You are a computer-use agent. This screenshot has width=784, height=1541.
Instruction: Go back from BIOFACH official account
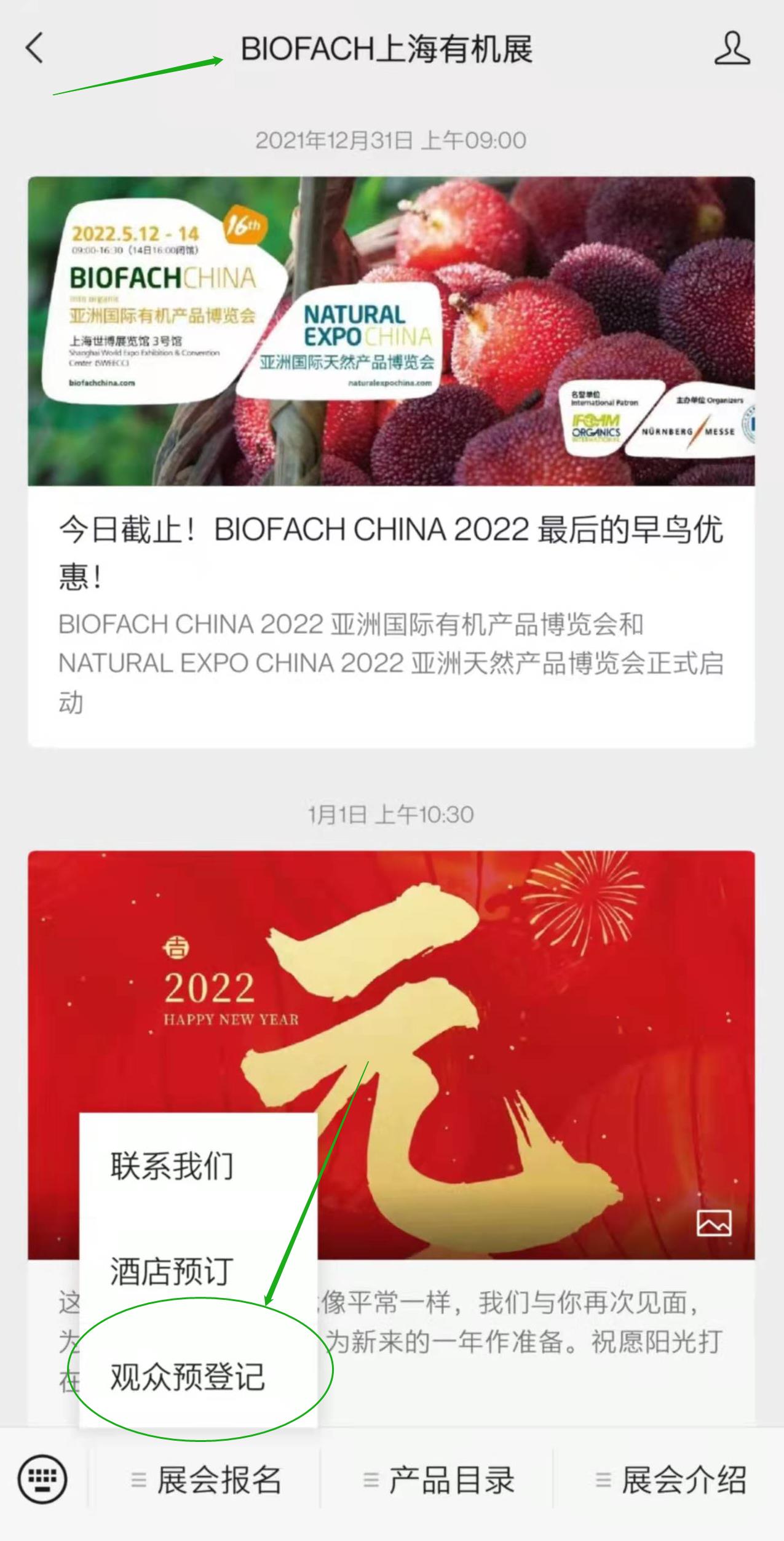(x=35, y=48)
